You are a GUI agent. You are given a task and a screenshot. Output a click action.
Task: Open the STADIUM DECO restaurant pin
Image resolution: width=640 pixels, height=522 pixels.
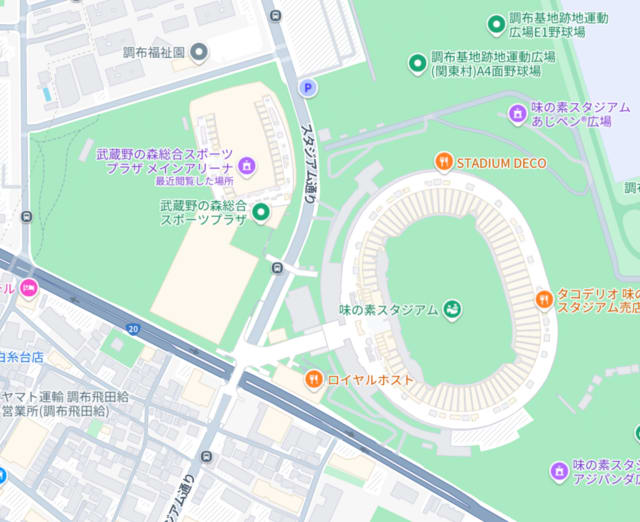tap(444, 162)
